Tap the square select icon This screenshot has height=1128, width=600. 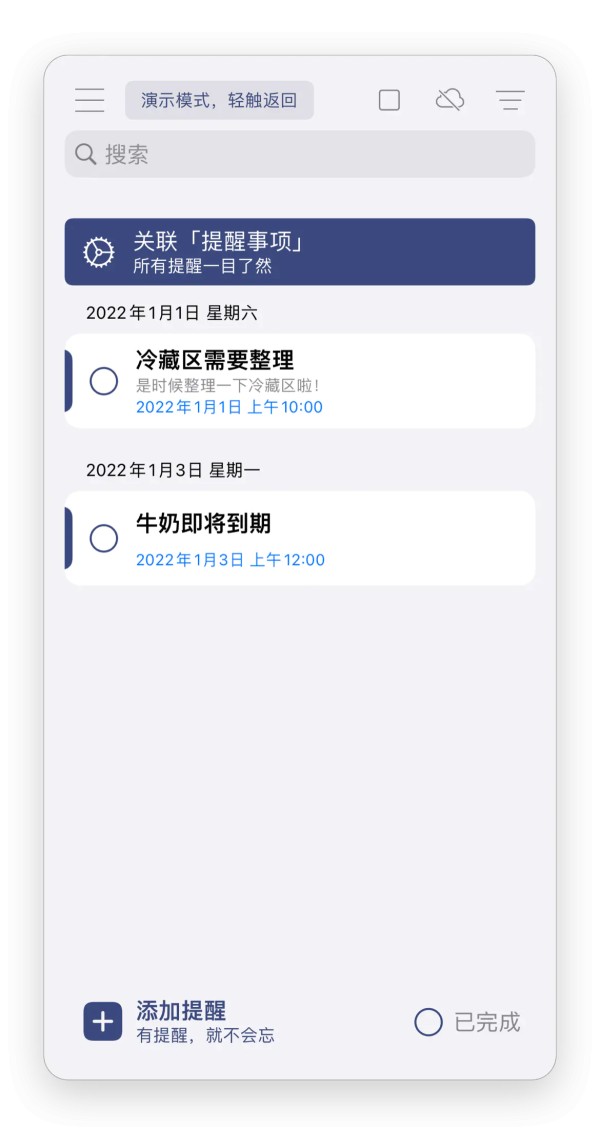tap(389, 100)
